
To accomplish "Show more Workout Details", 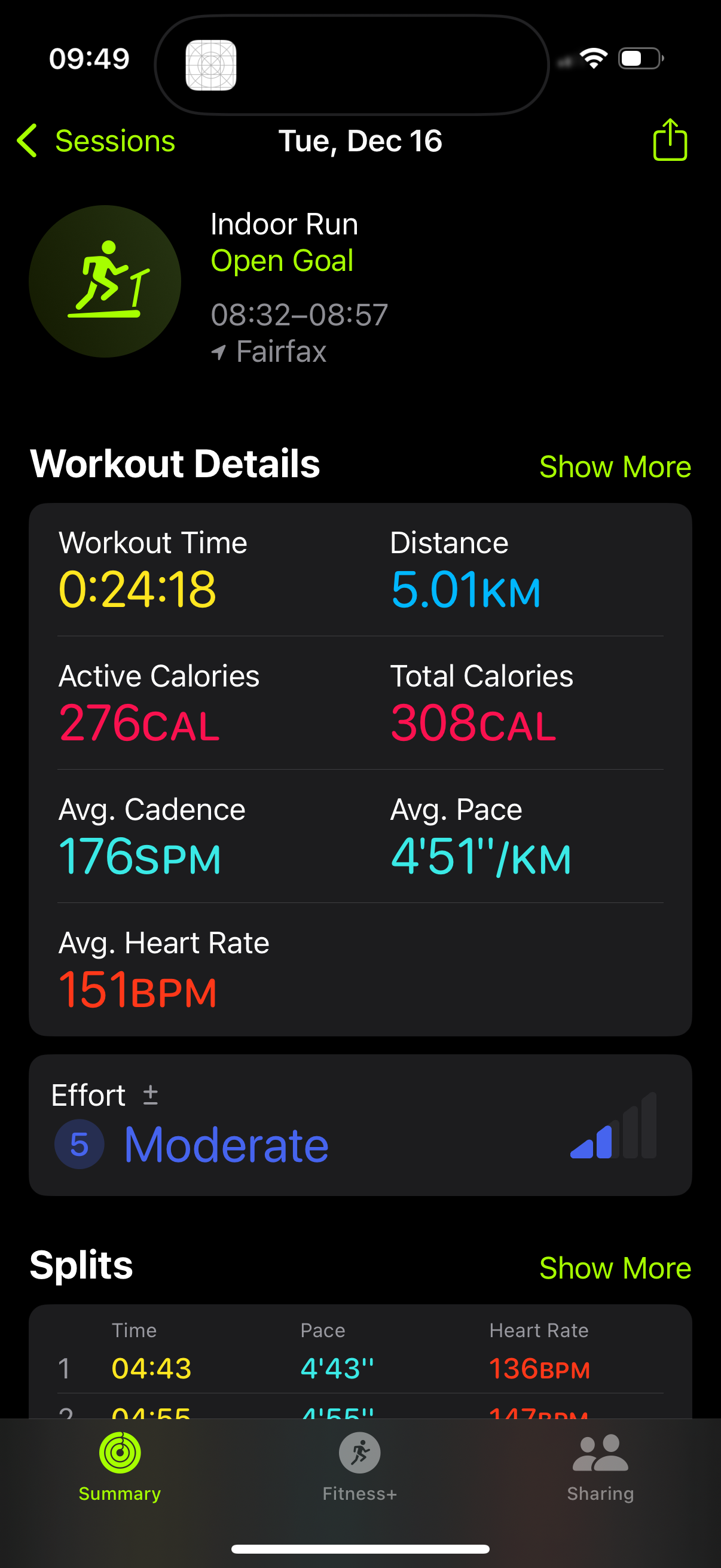I will (615, 467).
